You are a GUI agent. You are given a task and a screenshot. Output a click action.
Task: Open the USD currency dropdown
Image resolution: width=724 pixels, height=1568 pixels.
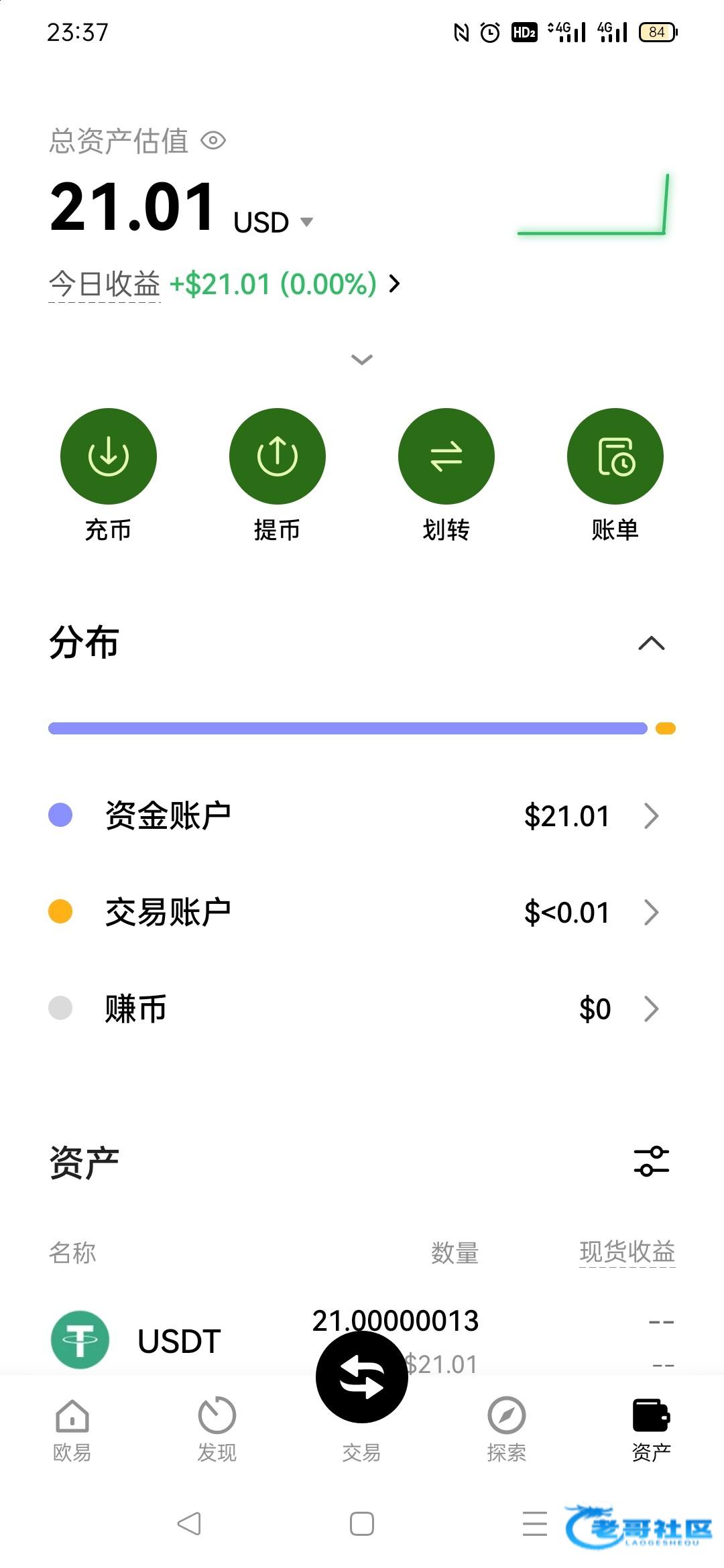(274, 222)
